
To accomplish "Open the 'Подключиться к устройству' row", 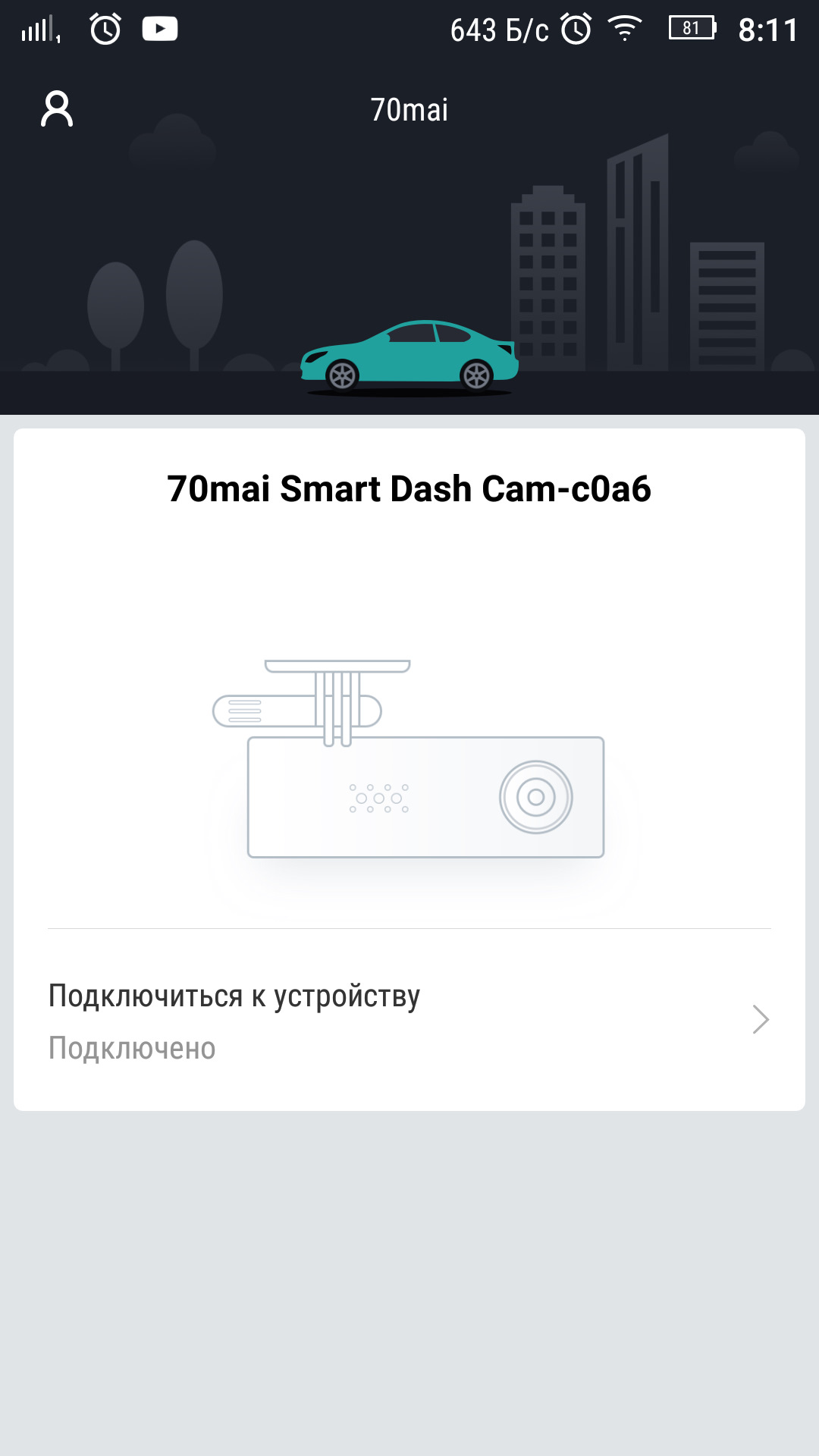I will [409, 1020].
